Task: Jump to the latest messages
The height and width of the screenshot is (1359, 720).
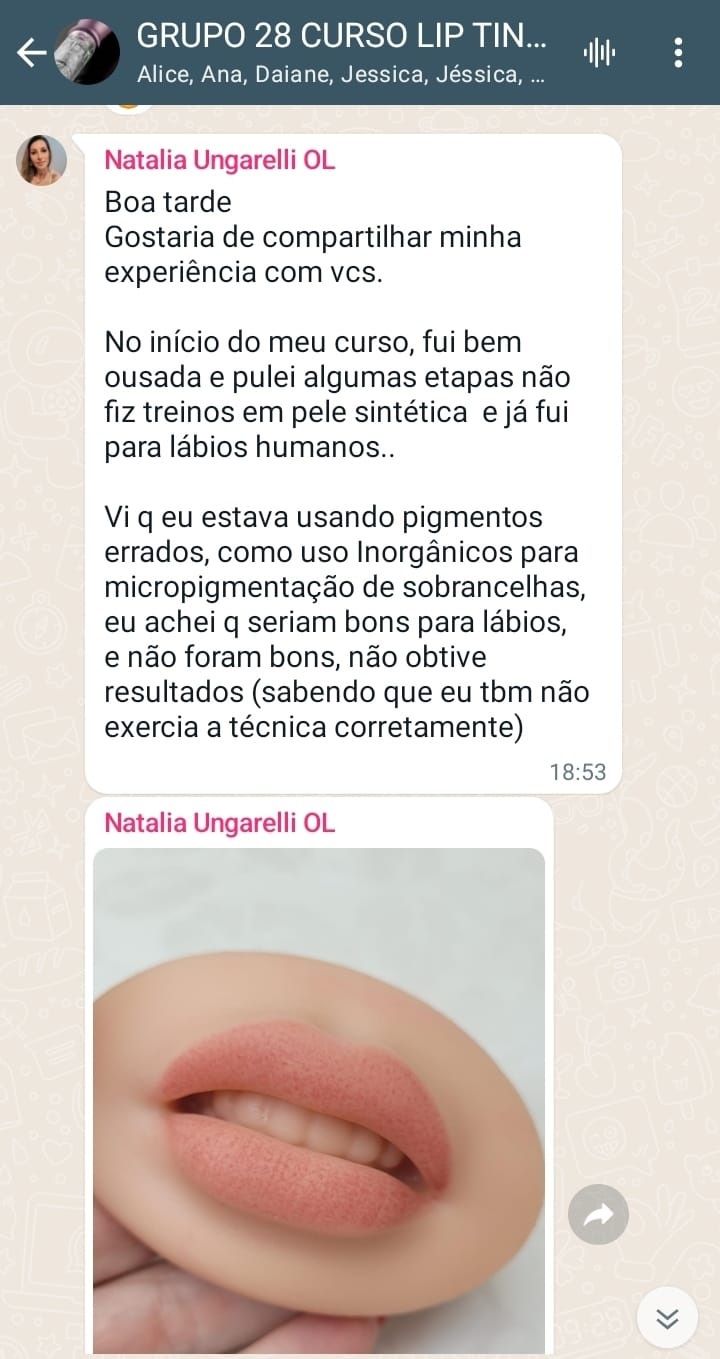Action: pyautogui.click(x=667, y=1319)
